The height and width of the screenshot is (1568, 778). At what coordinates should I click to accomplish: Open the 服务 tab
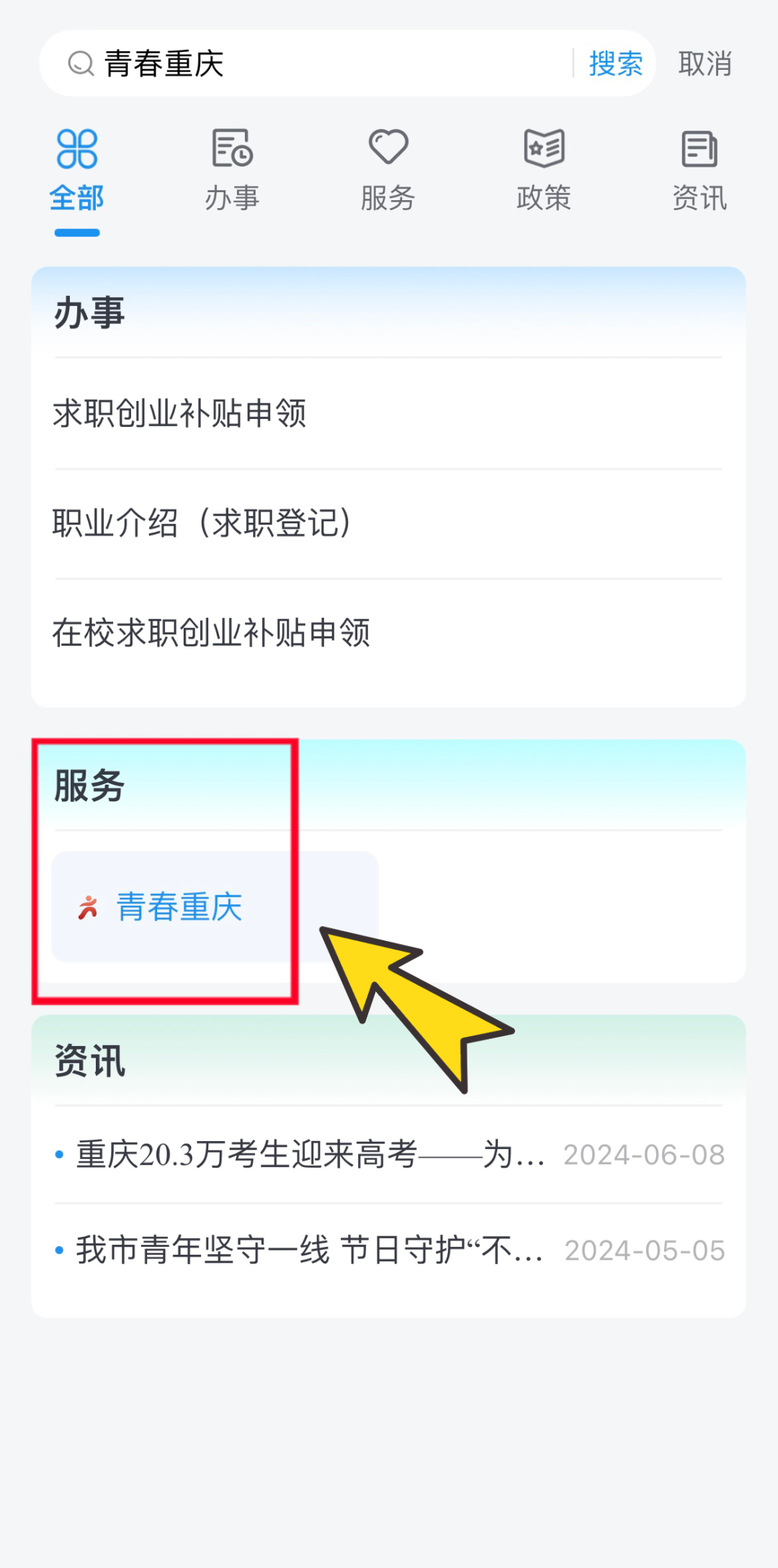pyautogui.click(x=388, y=171)
